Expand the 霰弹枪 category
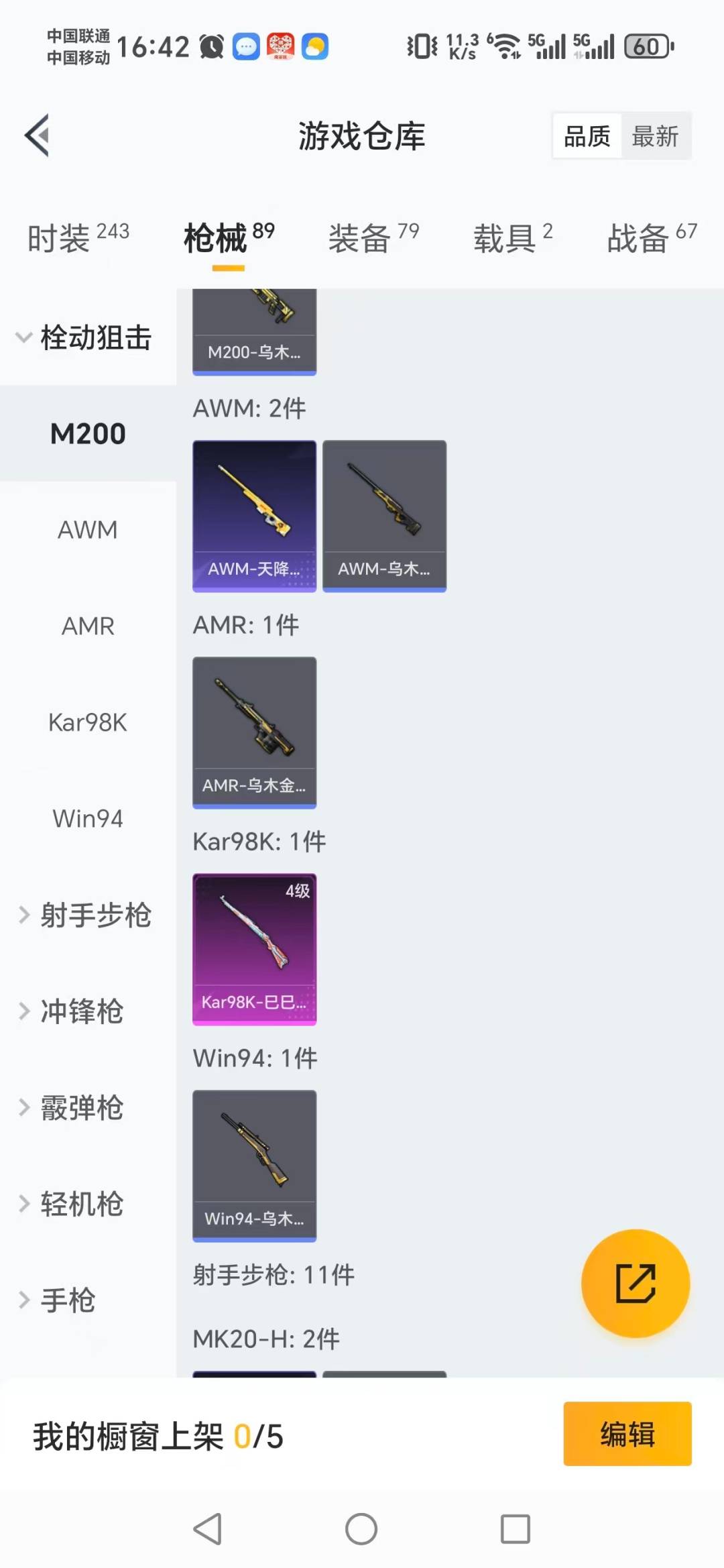The height and width of the screenshot is (1568, 724). [x=84, y=1107]
